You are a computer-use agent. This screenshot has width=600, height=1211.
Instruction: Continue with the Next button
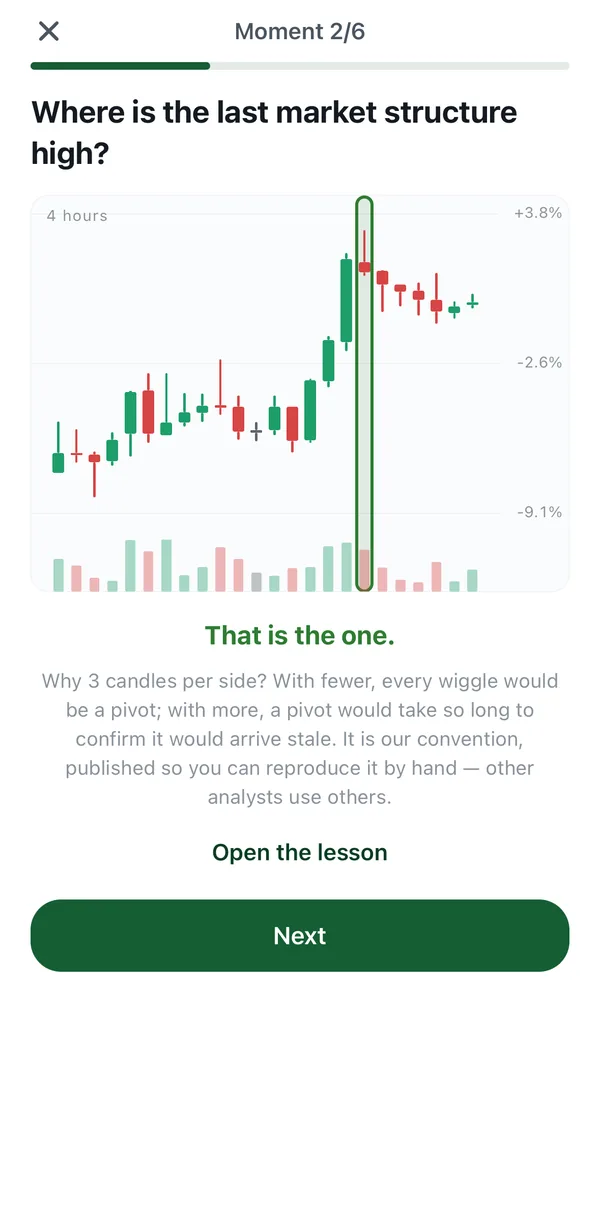point(300,935)
